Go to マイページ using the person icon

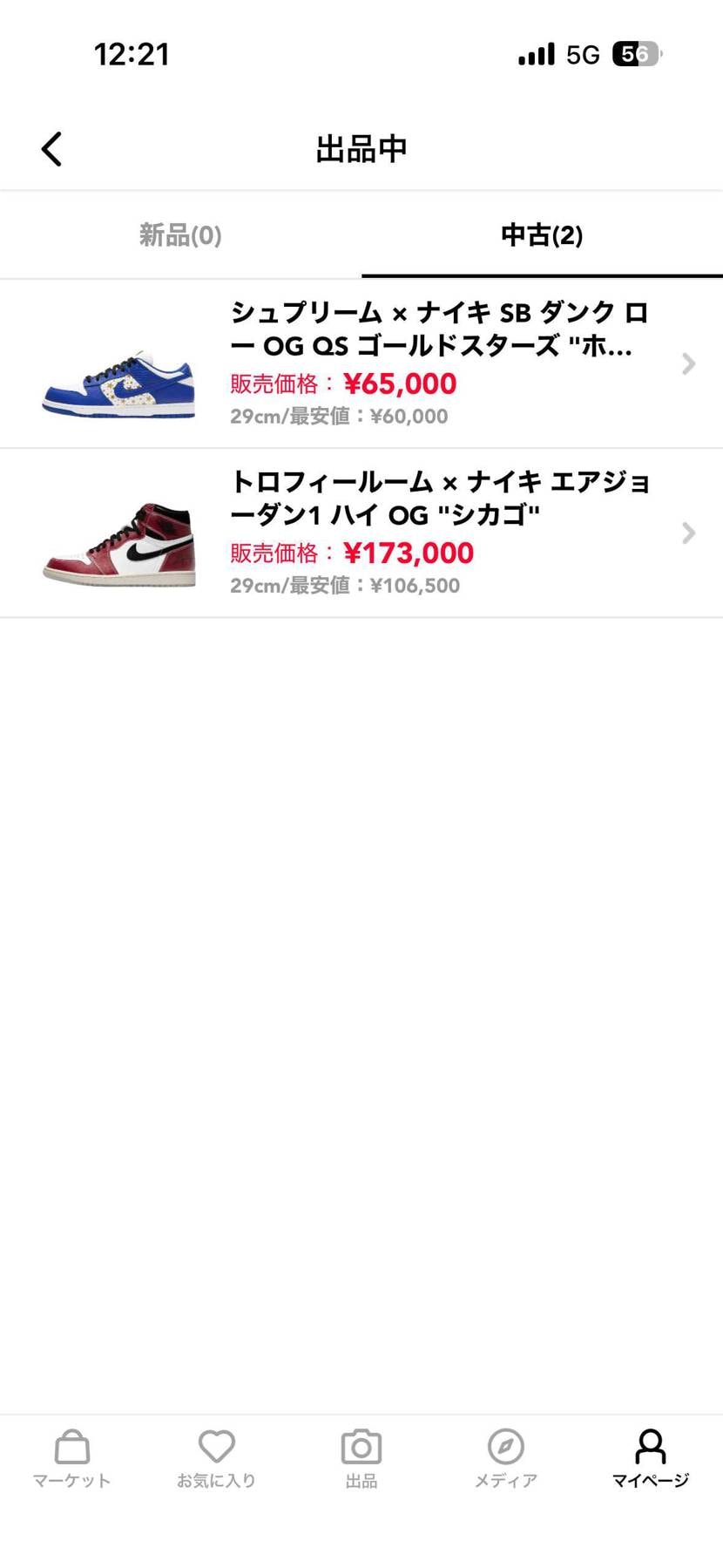pos(650,1449)
